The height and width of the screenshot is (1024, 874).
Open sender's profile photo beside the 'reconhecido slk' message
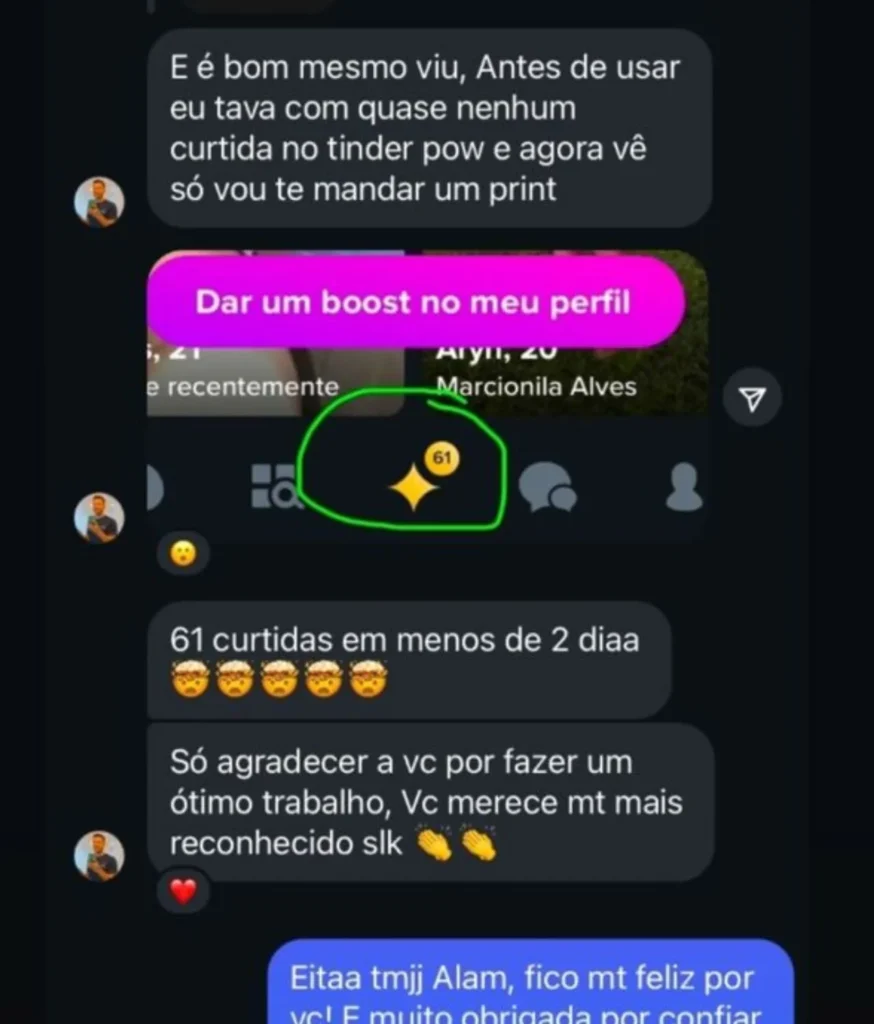[99, 856]
